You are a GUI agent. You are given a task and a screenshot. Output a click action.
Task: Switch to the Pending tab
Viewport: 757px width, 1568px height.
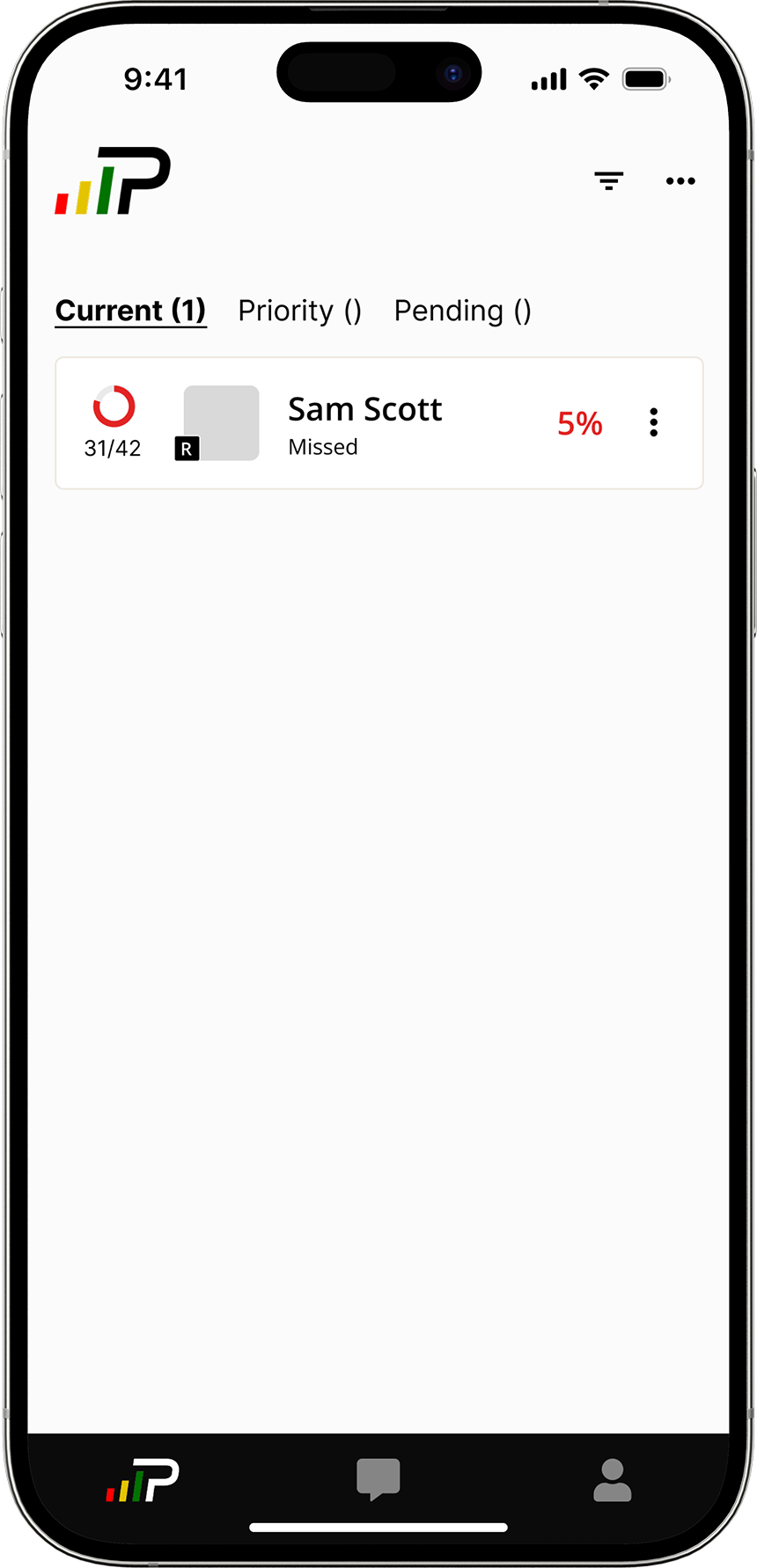click(x=462, y=311)
